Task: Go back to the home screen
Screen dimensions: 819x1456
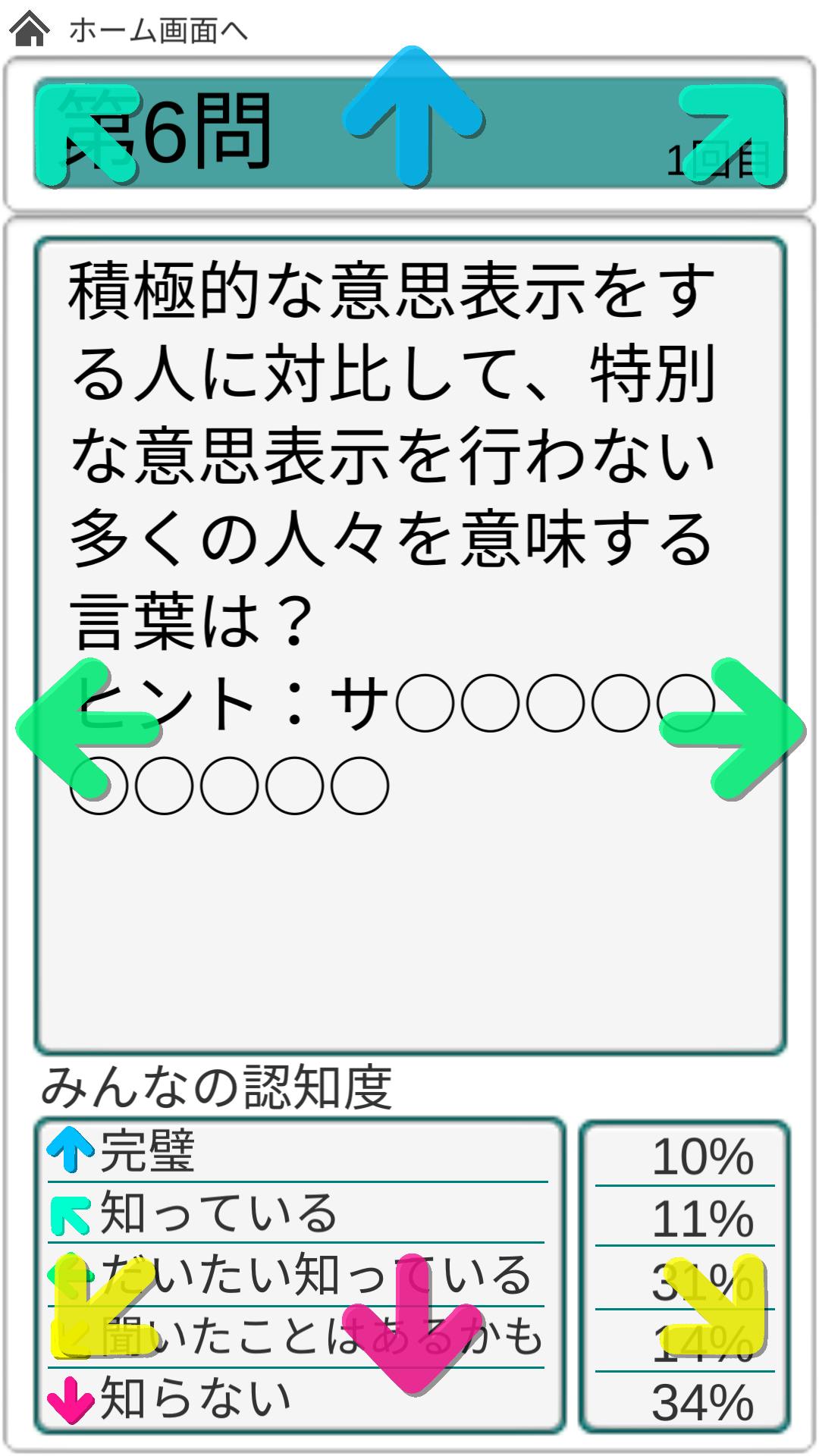Action: click(129, 30)
